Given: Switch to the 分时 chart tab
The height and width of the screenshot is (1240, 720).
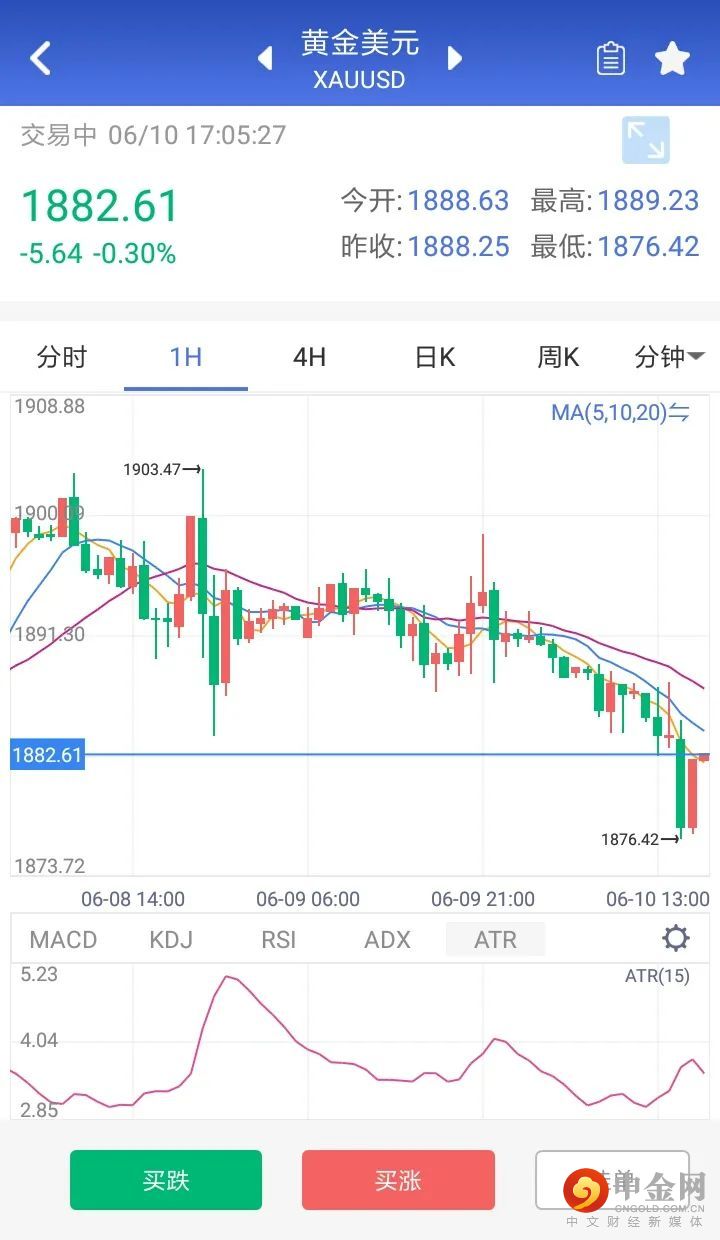Looking at the screenshot, I should [62, 357].
